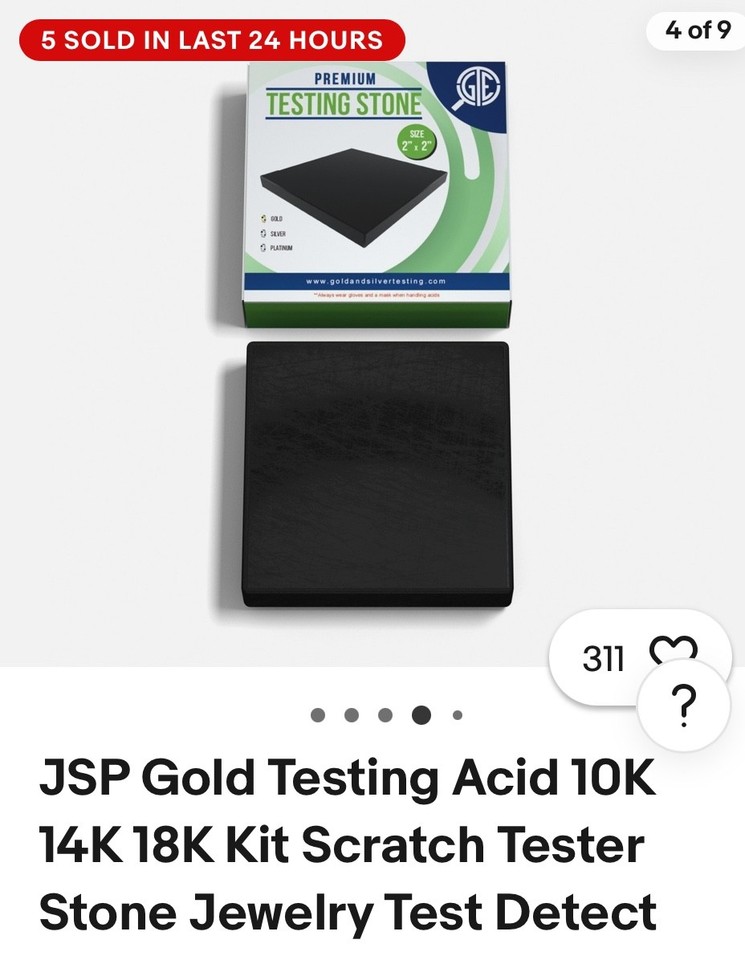This screenshot has width=745, height=960.
Task: Open the JSP Gold Testing Acid title link
Action: (350, 842)
